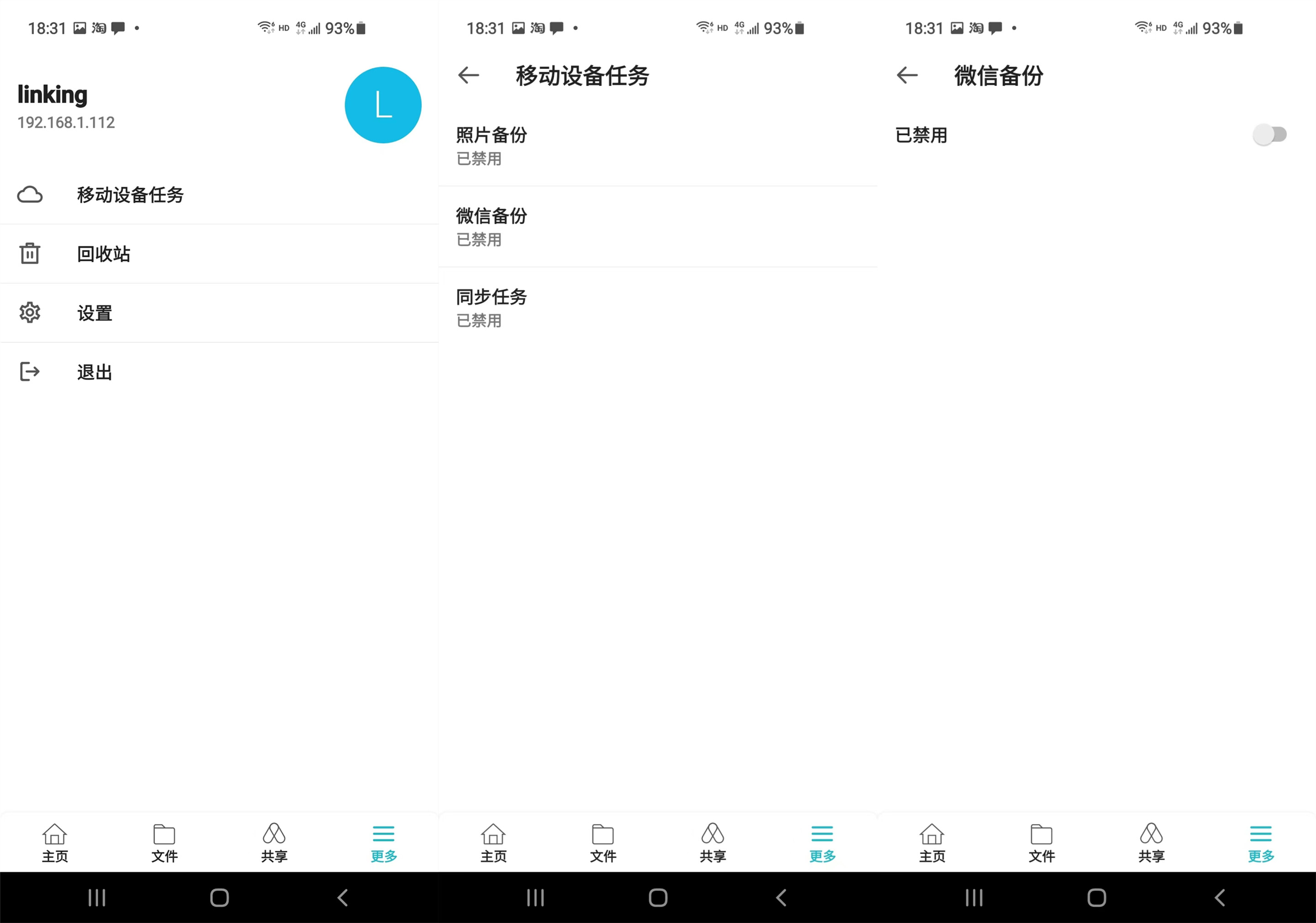Open the 照片备份 task row
The height and width of the screenshot is (923, 1316).
[x=657, y=146]
